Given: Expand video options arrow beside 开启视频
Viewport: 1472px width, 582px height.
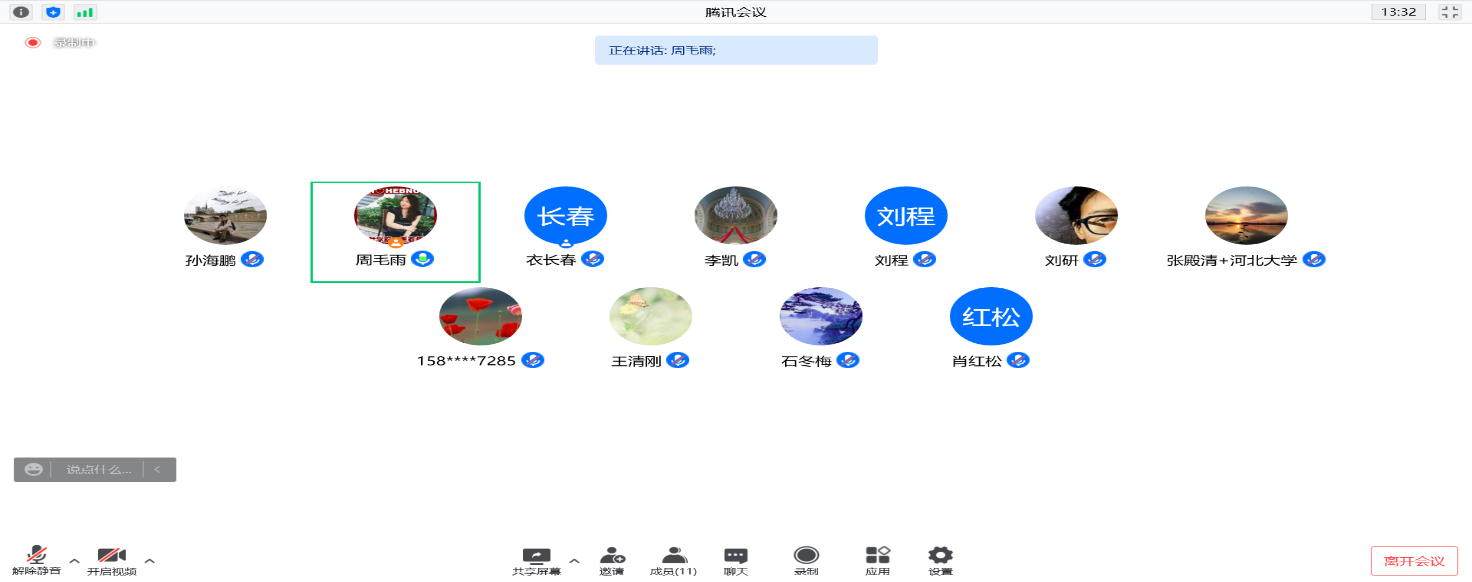Looking at the screenshot, I should click(150, 561).
